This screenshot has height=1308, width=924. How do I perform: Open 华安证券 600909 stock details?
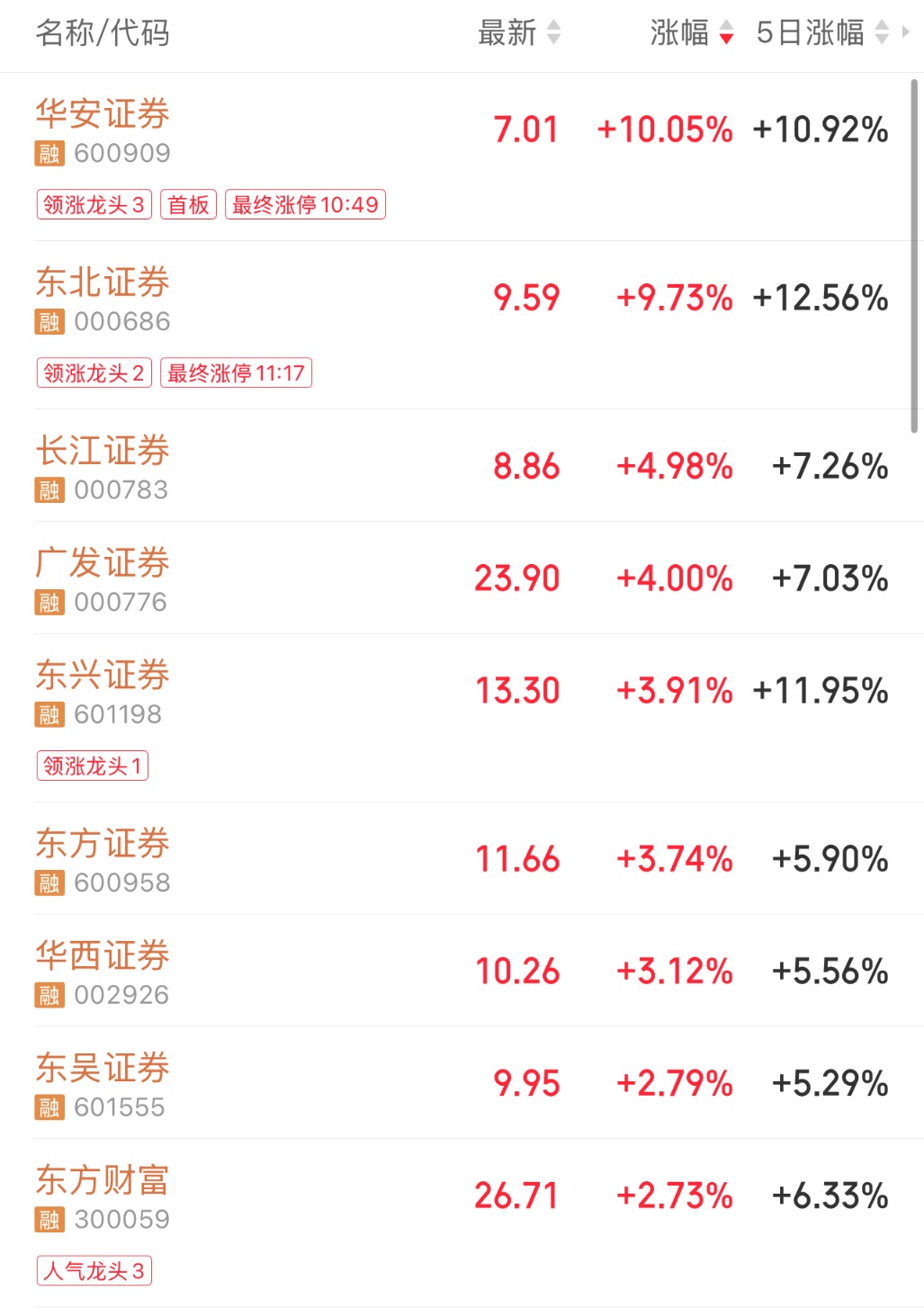[103, 114]
